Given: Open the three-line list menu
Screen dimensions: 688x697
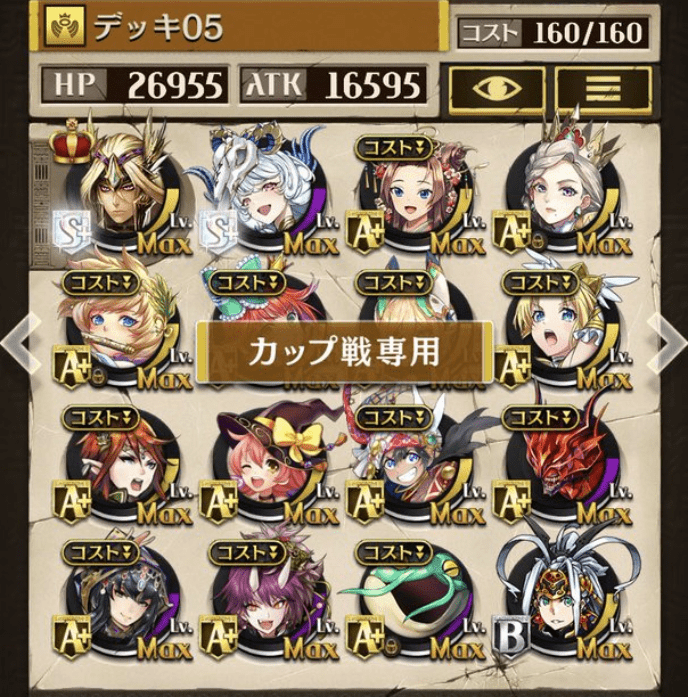Looking at the screenshot, I should (x=603, y=87).
